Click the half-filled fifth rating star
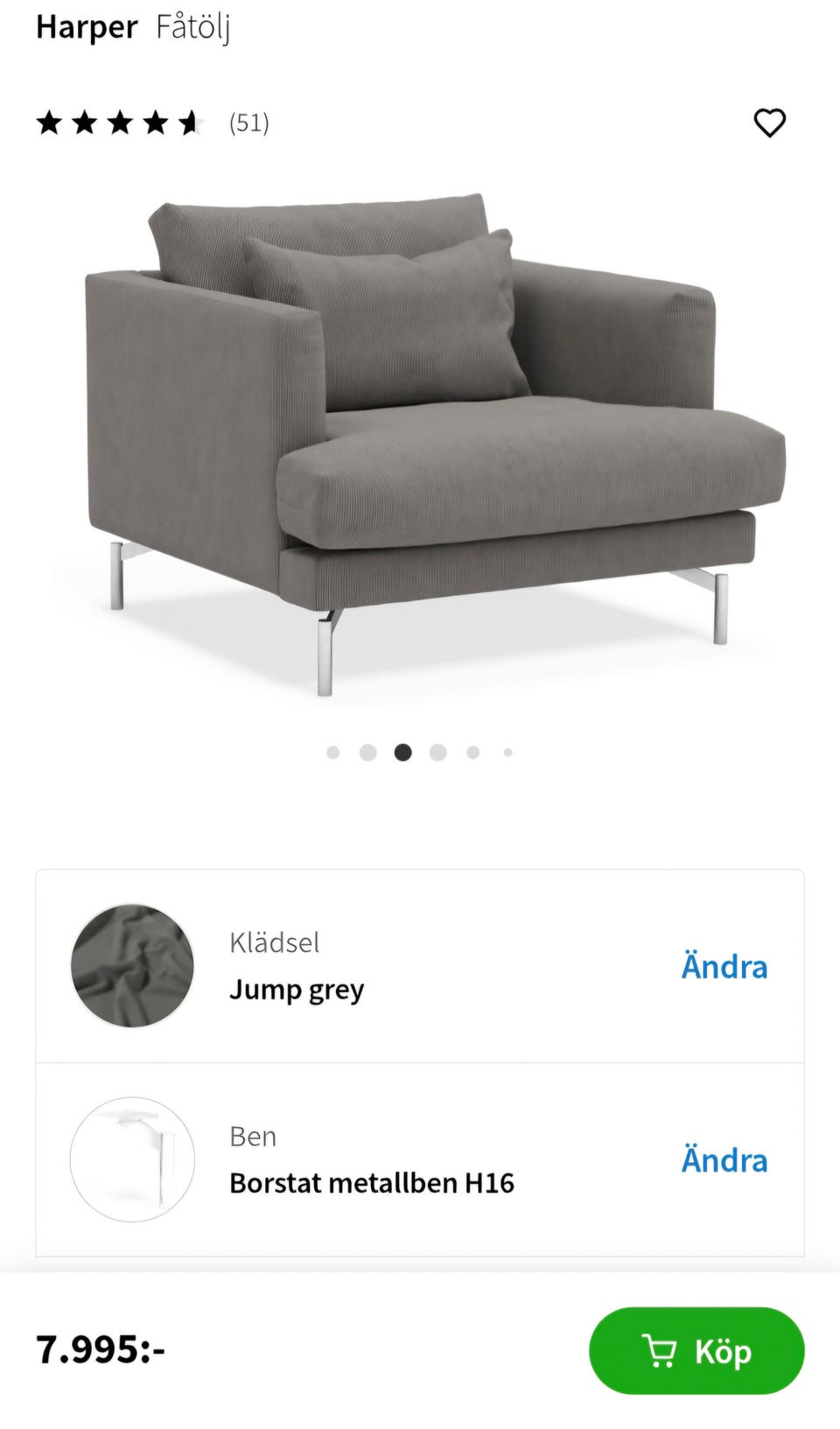The width and height of the screenshot is (840, 1429). [x=189, y=123]
